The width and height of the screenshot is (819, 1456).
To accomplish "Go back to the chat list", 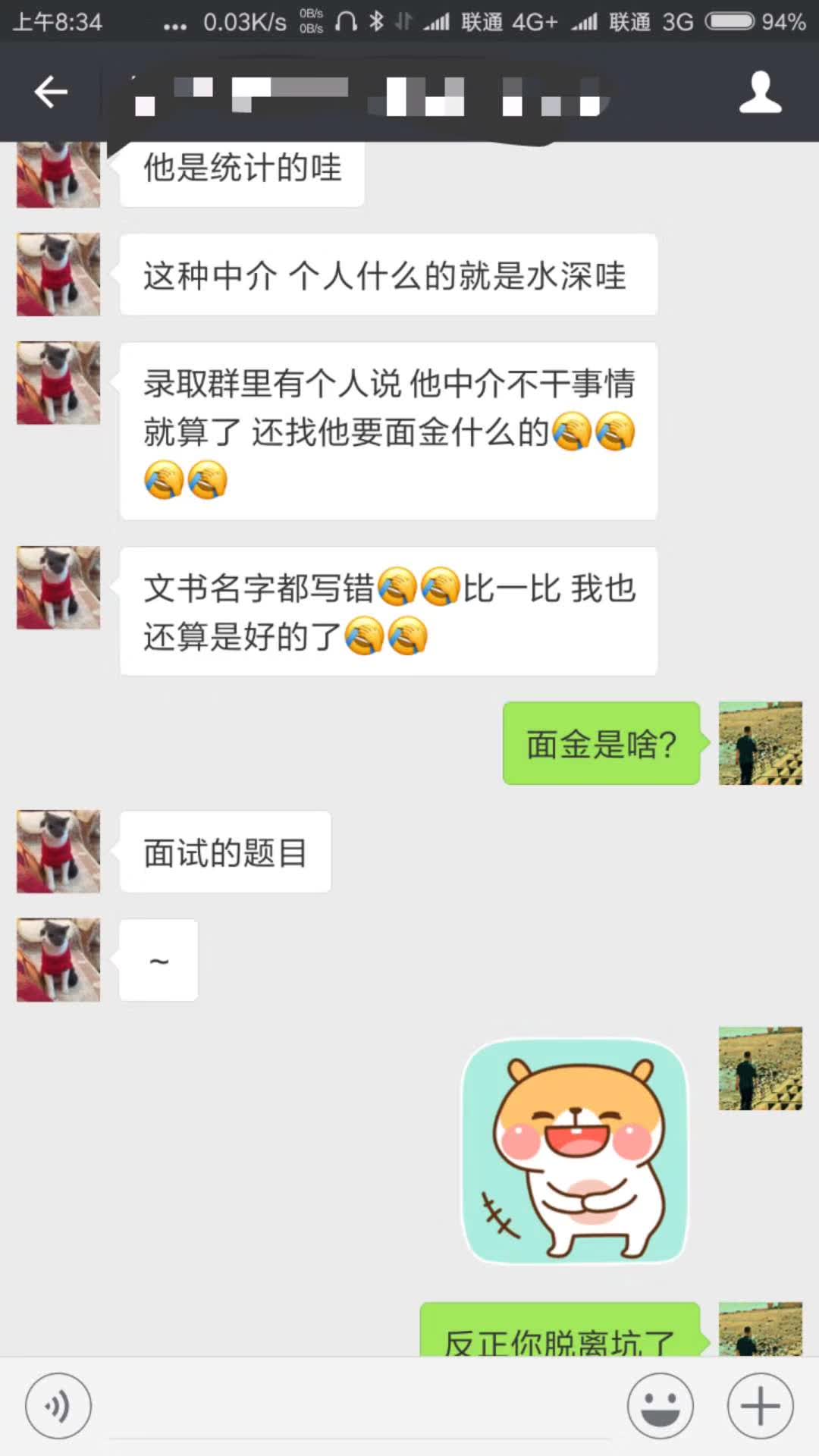I will (x=51, y=93).
